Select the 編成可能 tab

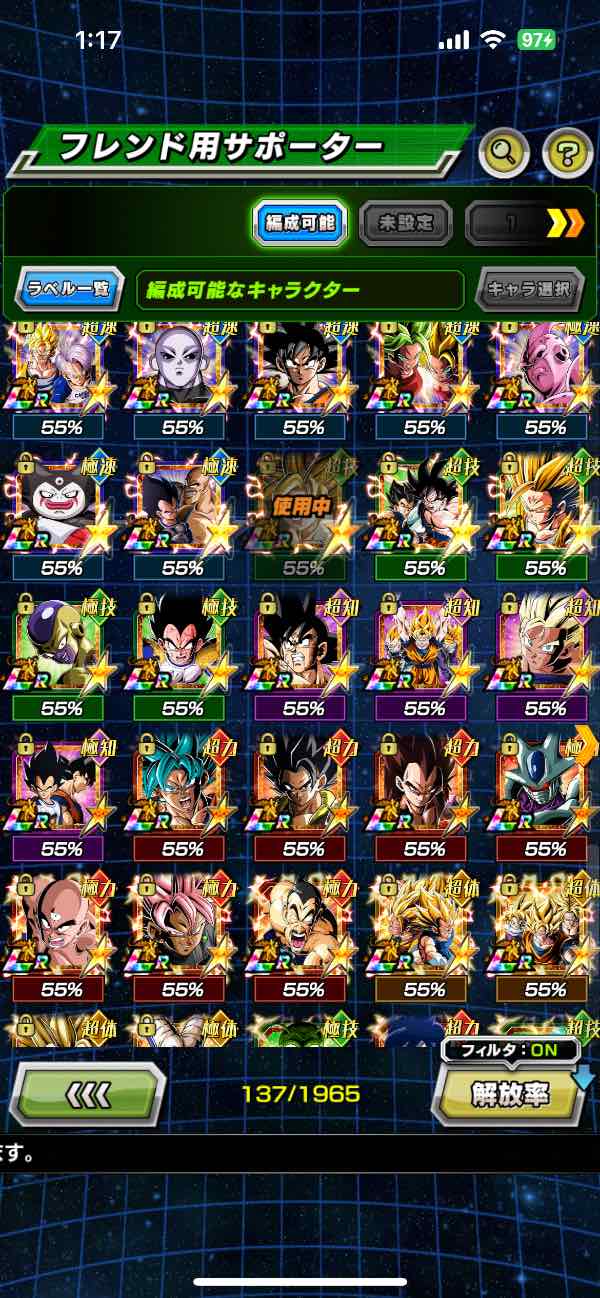300,223
